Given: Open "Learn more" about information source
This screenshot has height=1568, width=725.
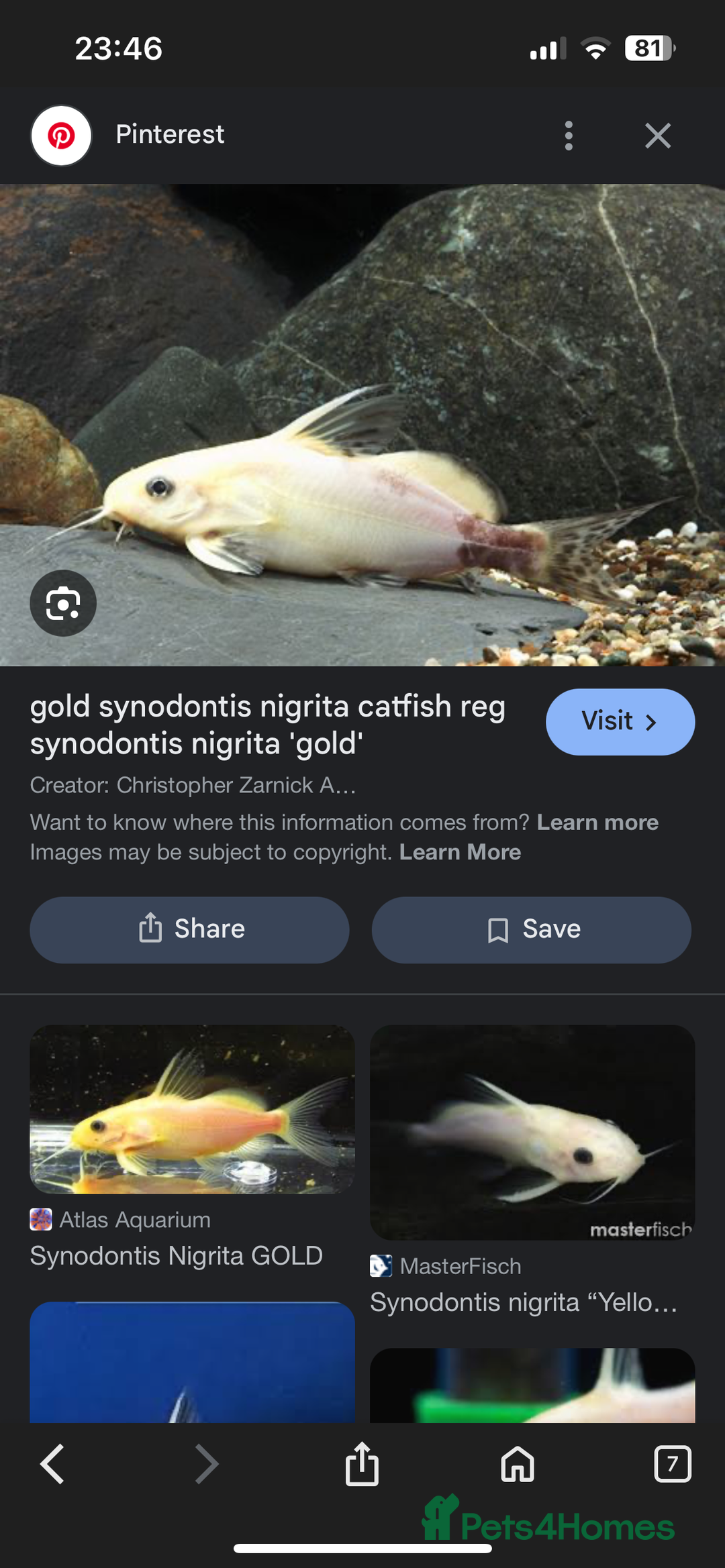Looking at the screenshot, I should (597, 823).
